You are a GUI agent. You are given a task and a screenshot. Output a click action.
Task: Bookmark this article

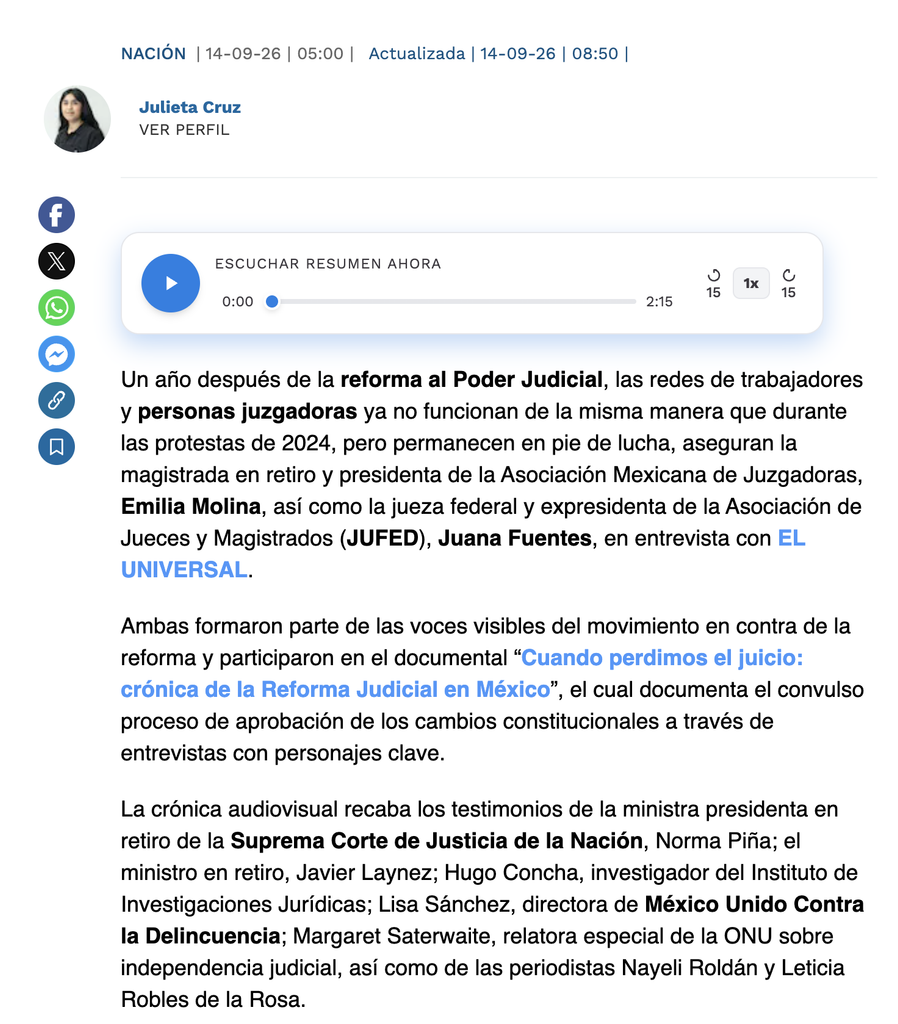(x=56, y=447)
